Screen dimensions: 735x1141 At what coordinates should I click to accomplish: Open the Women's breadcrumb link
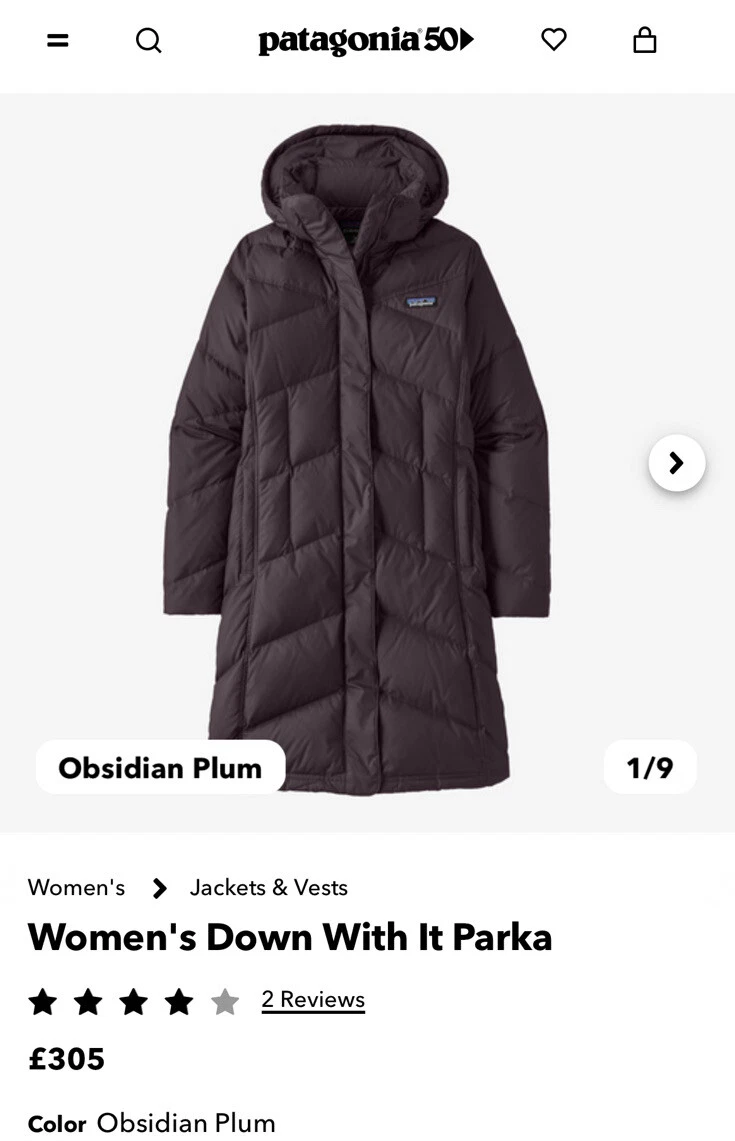click(77, 888)
